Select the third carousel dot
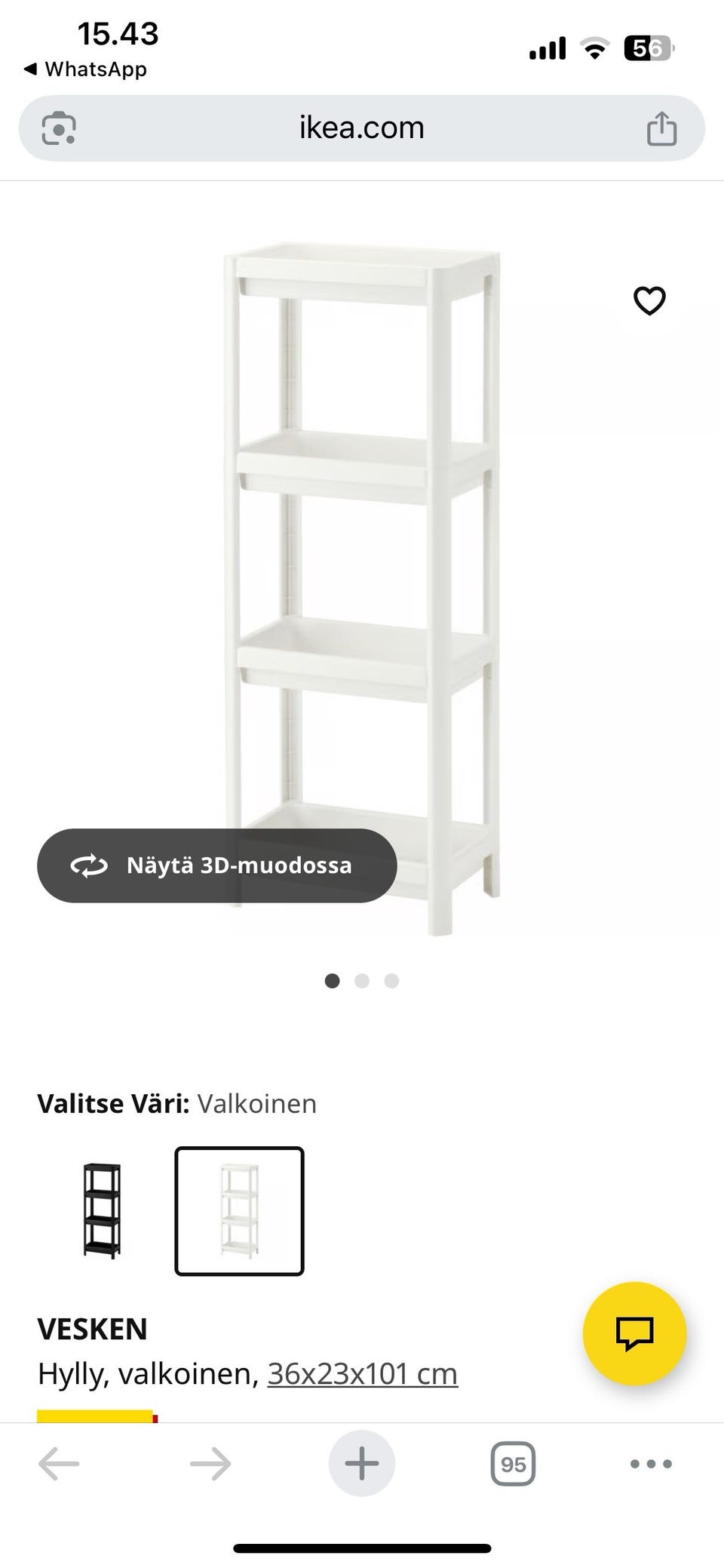Viewport: 724px width, 1568px height. (391, 981)
